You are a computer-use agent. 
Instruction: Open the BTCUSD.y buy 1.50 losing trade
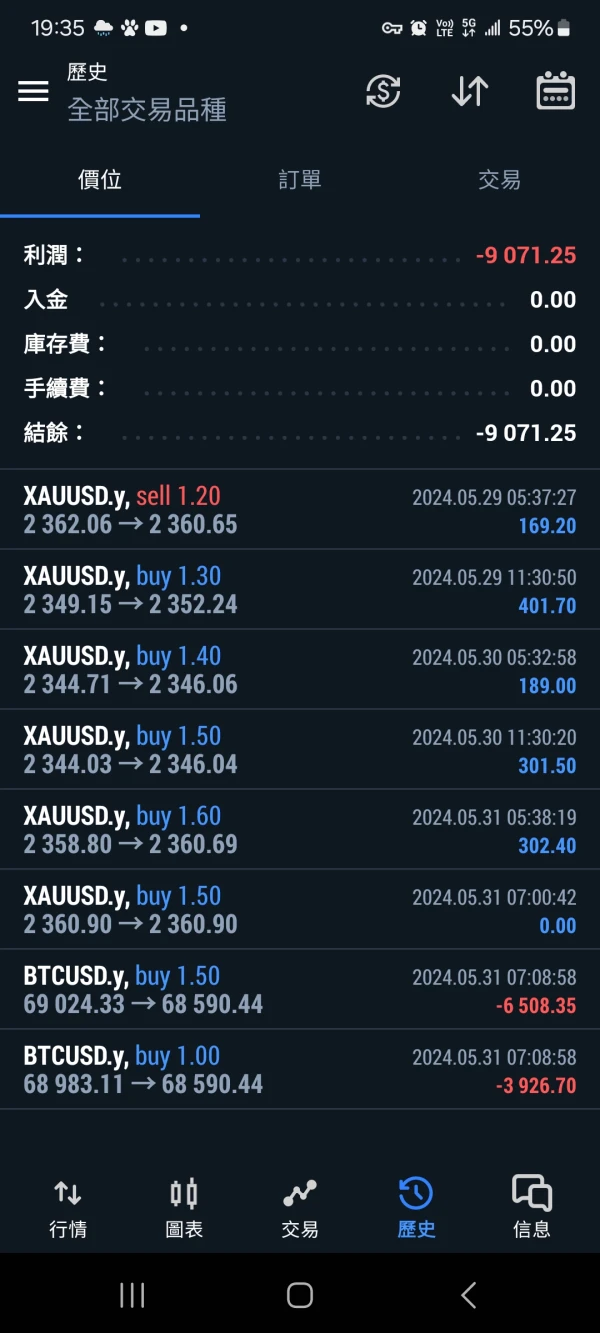[x=300, y=990]
